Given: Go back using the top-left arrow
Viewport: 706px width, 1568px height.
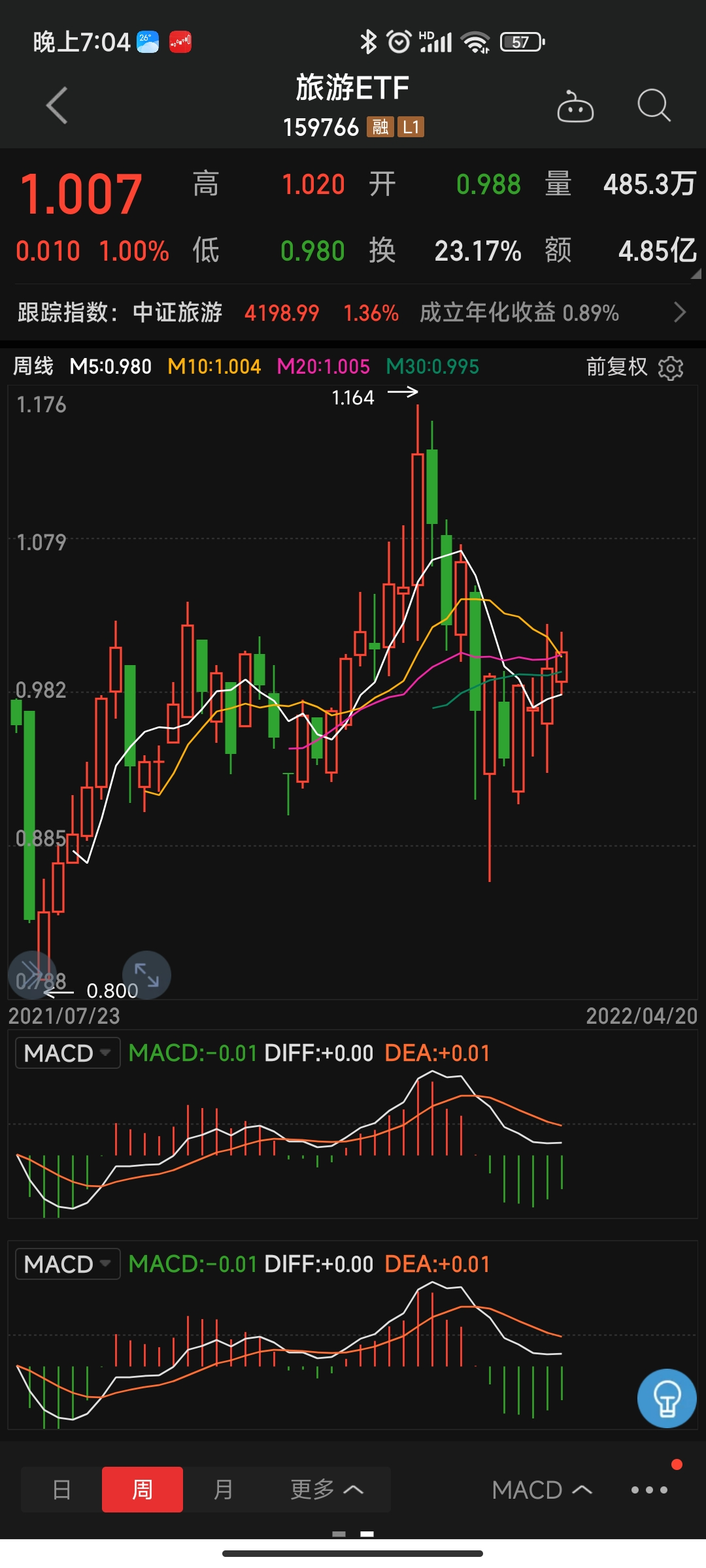Looking at the screenshot, I should pyautogui.click(x=58, y=105).
